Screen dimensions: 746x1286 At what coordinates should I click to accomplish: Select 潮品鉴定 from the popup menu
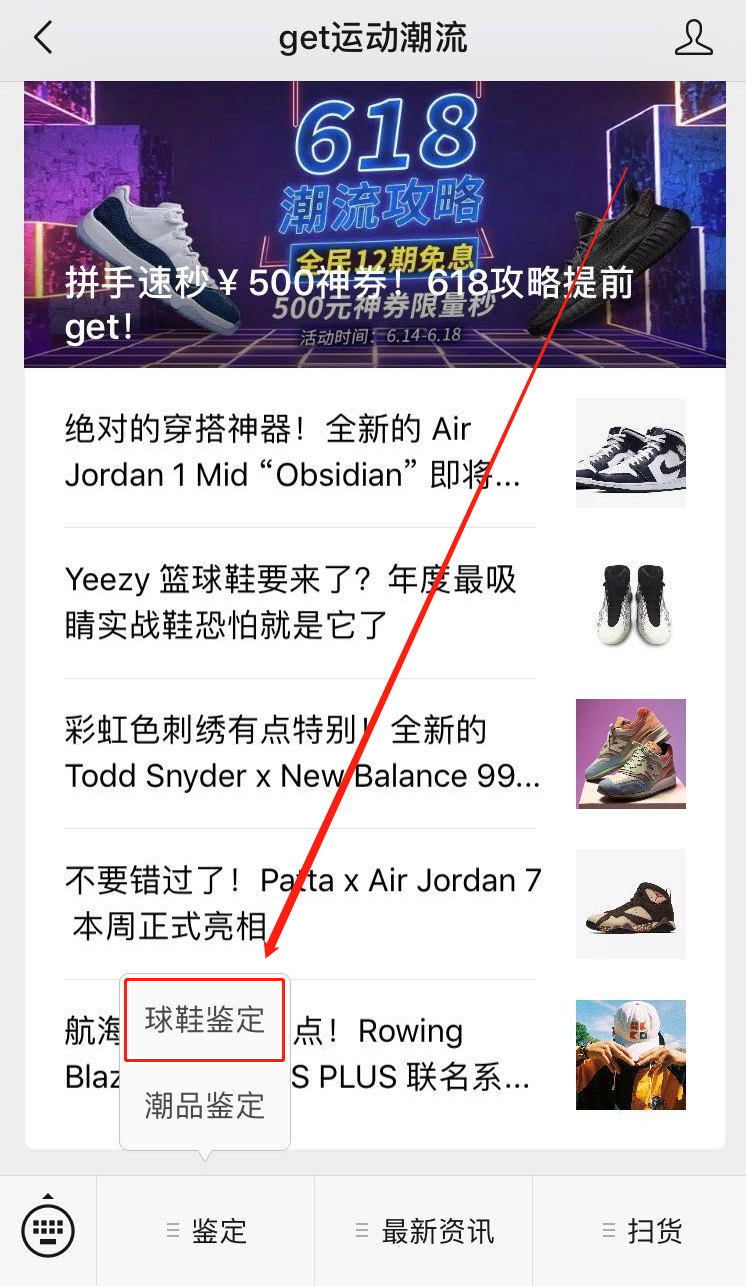tap(204, 1105)
